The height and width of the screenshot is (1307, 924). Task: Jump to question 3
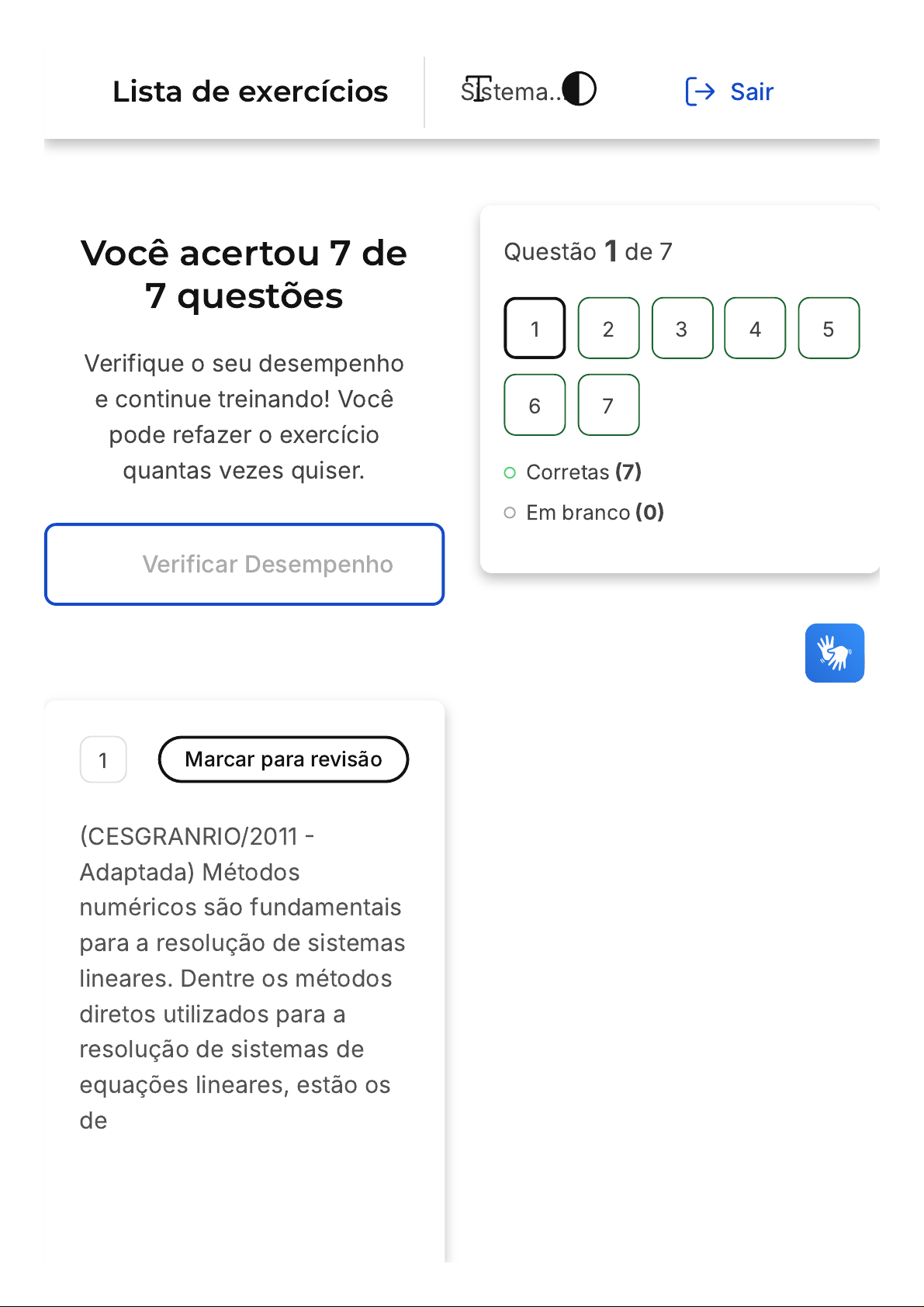[682, 328]
